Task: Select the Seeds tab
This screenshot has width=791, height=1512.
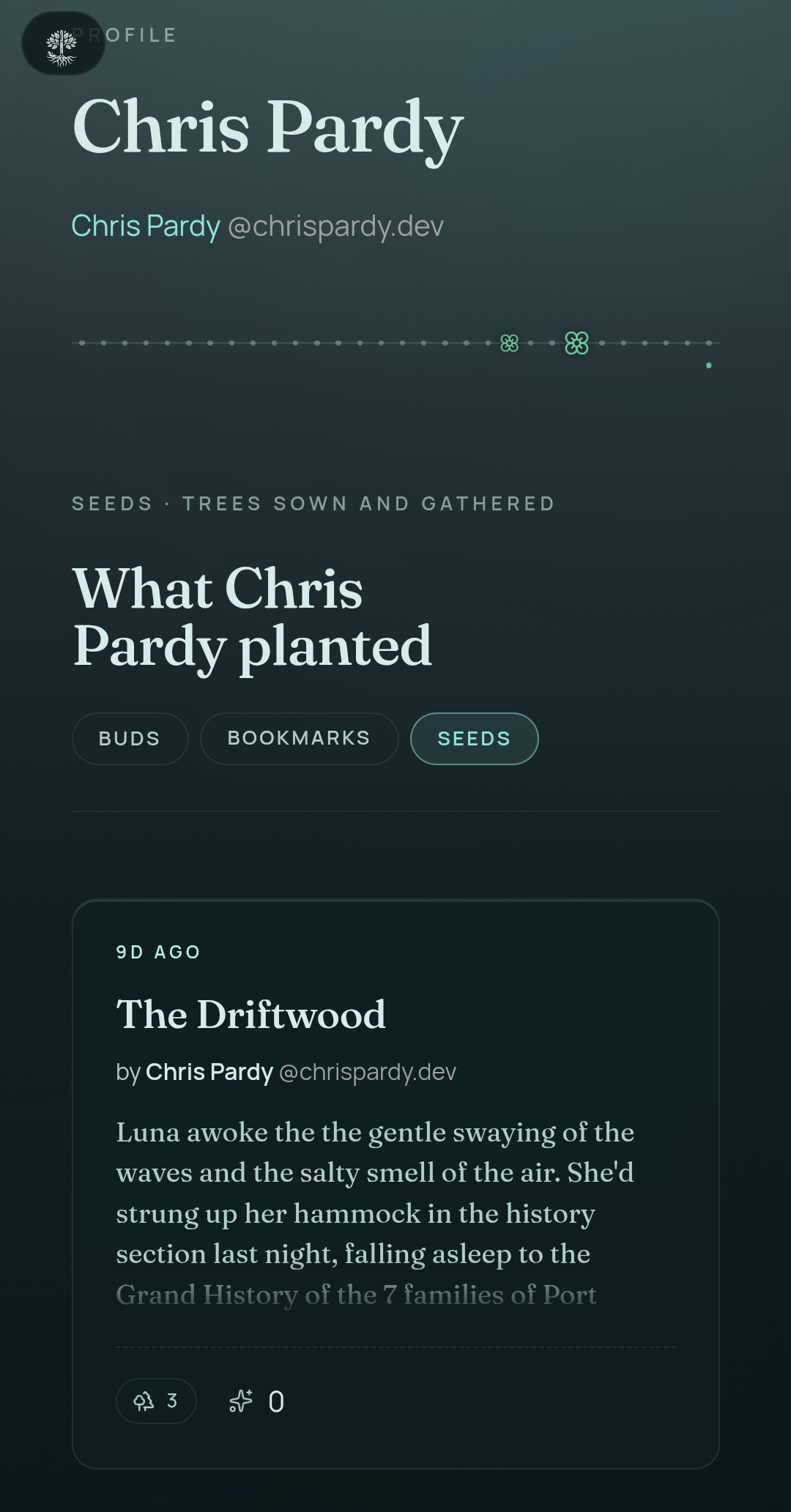Action: coord(474,739)
